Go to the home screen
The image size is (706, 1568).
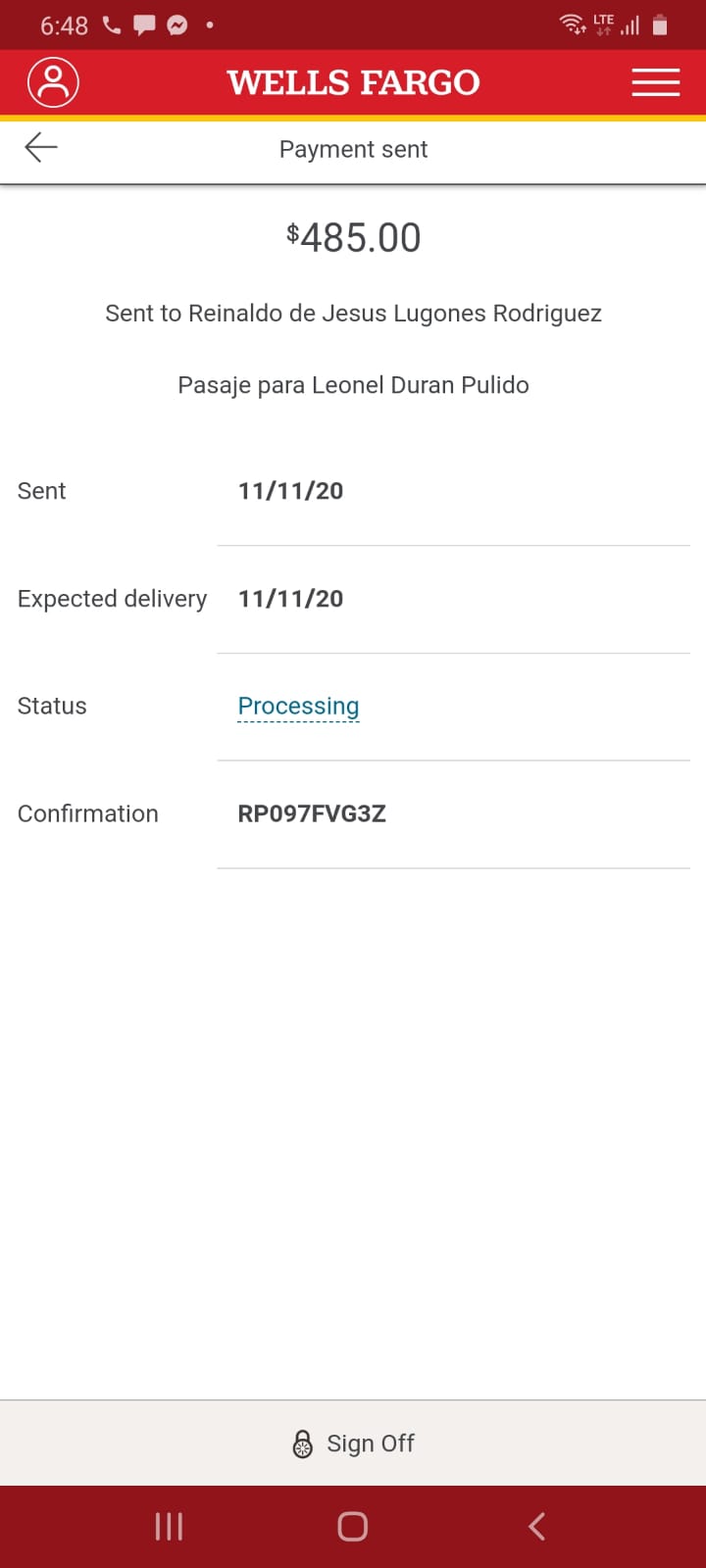(352, 1526)
